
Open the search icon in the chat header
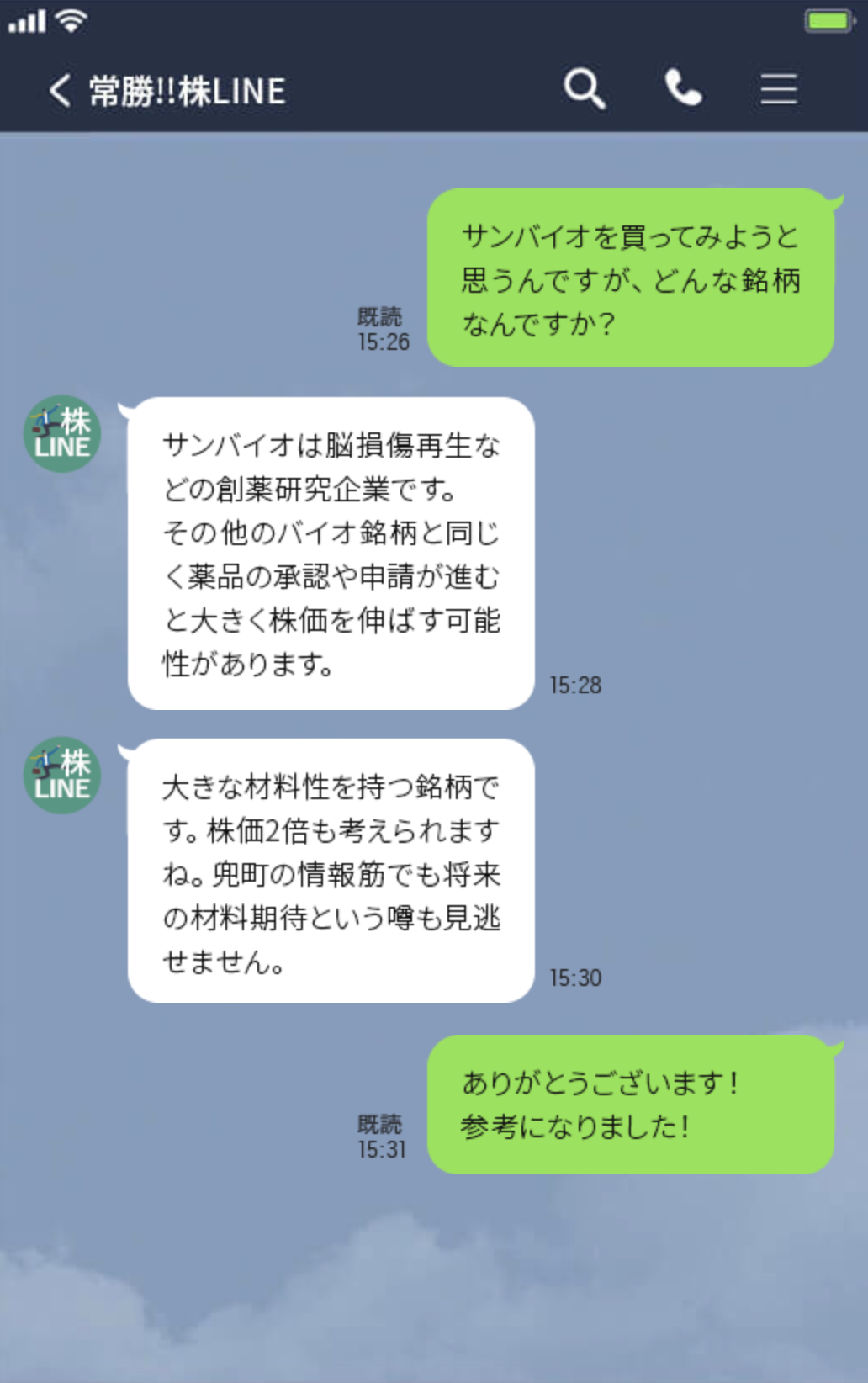click(585, 87)
